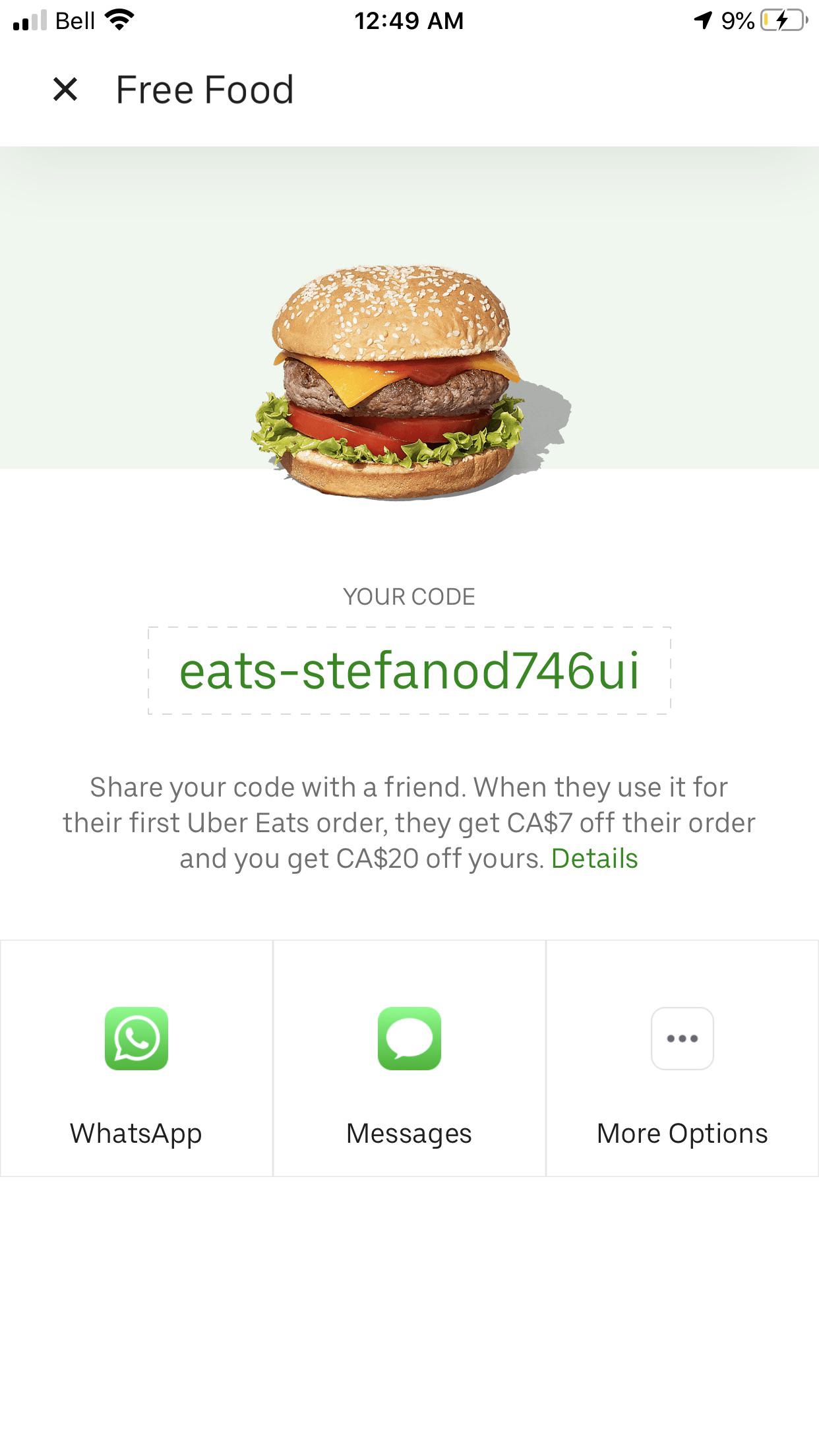Tap the More Options label text

coord(682,1133)
